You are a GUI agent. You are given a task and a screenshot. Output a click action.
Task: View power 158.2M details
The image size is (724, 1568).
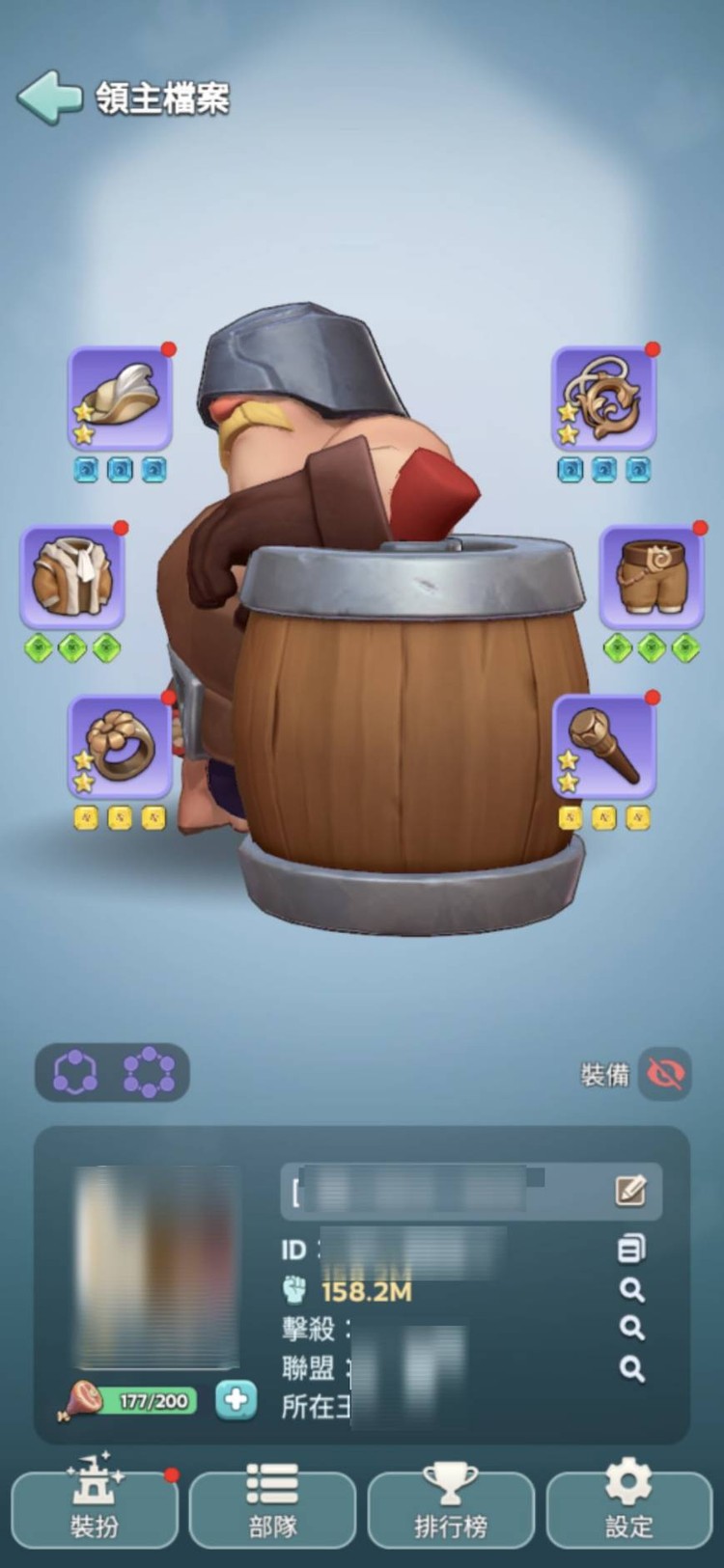[631, 1290]
